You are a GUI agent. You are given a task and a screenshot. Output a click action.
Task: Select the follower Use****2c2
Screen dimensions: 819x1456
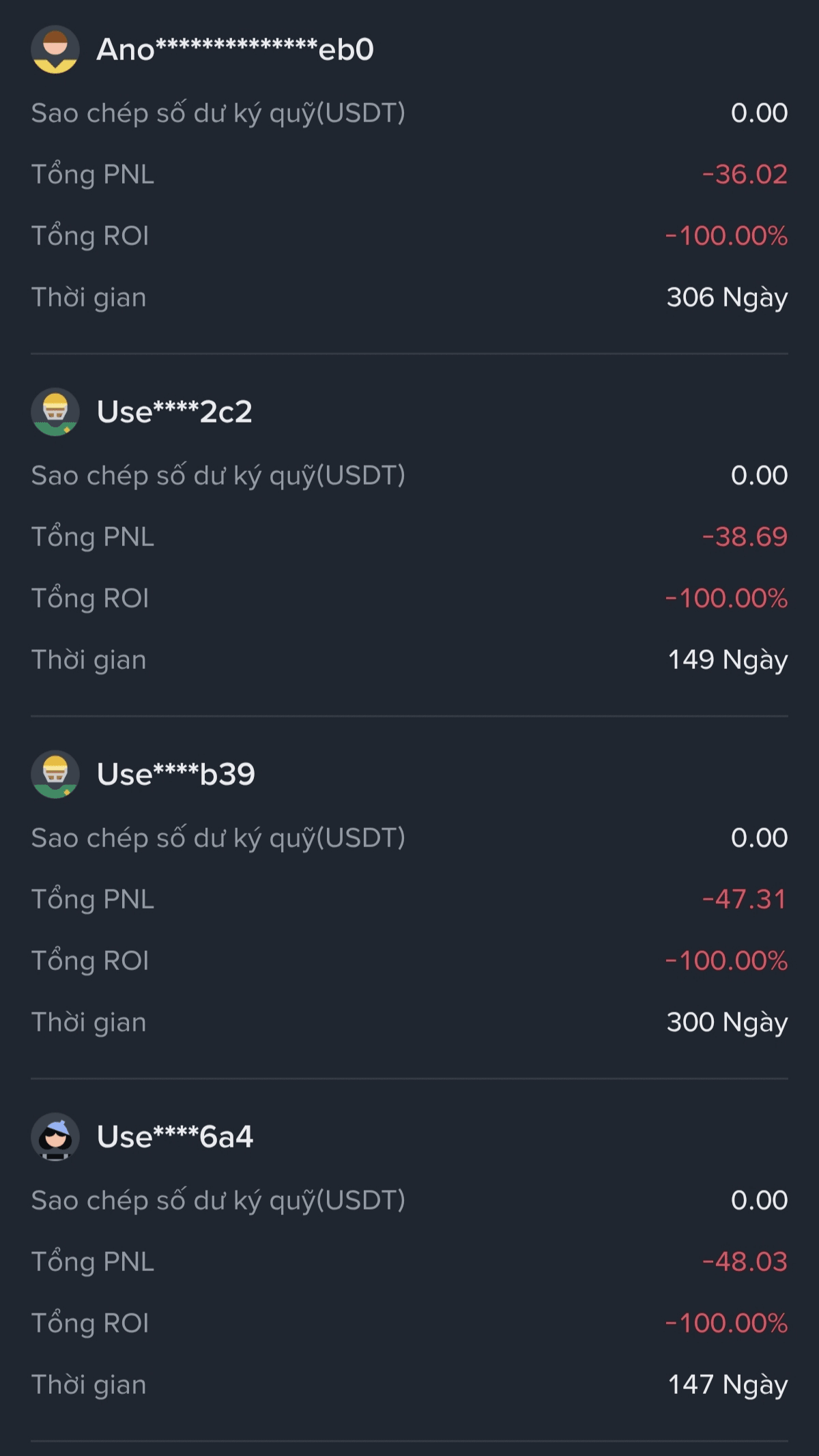pos(175,412)
